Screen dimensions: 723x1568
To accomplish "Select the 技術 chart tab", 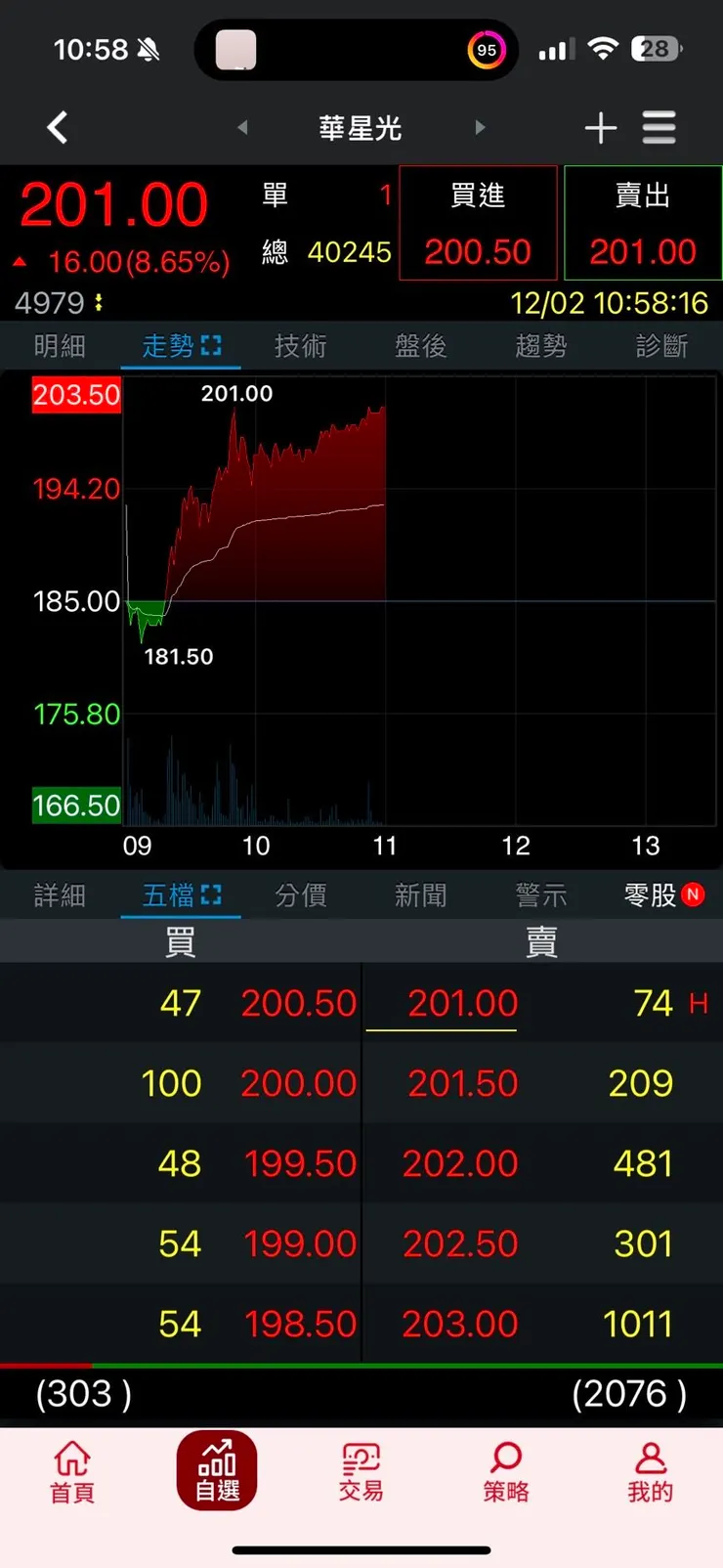I will pyautogui.click(x=300, y=346).
